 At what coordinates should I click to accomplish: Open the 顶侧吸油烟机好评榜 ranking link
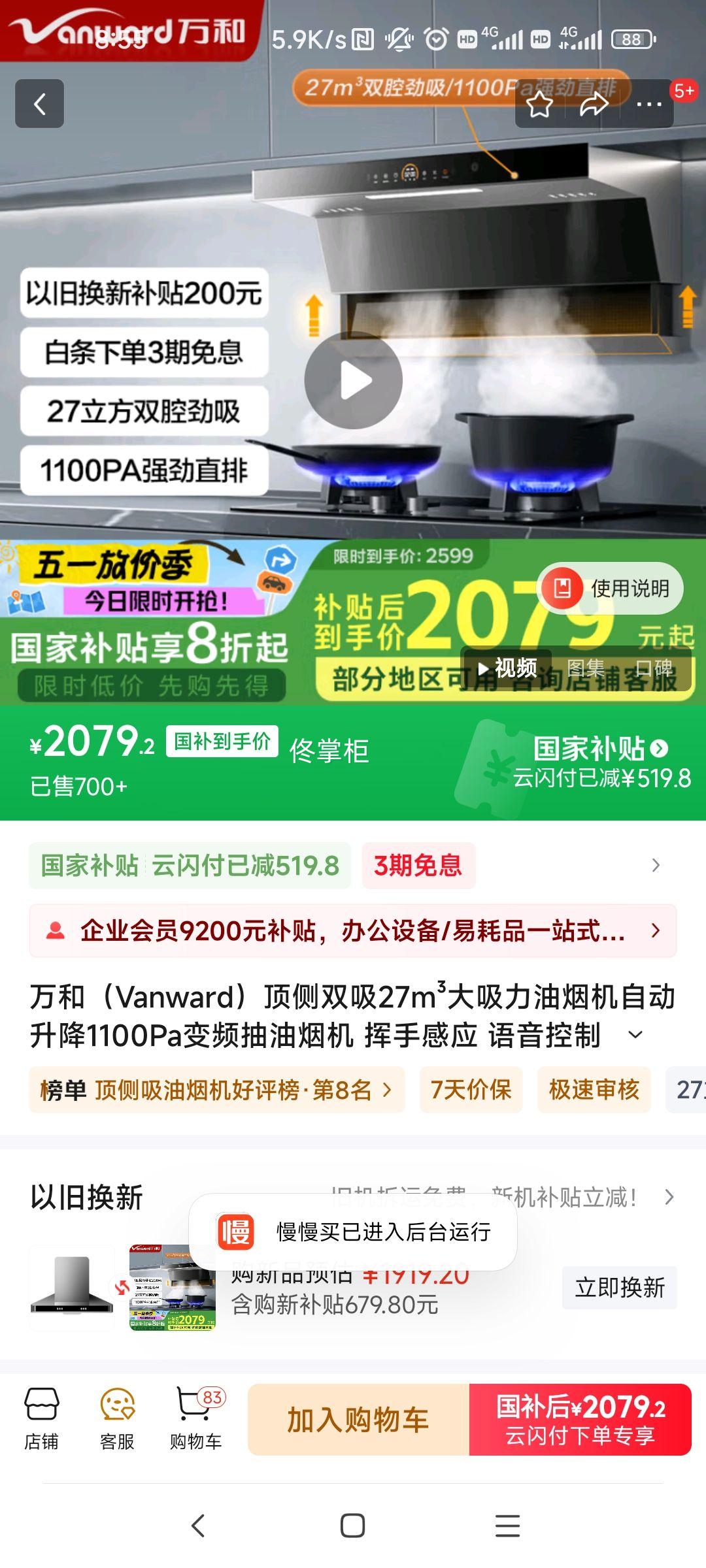pos(216,1090)
